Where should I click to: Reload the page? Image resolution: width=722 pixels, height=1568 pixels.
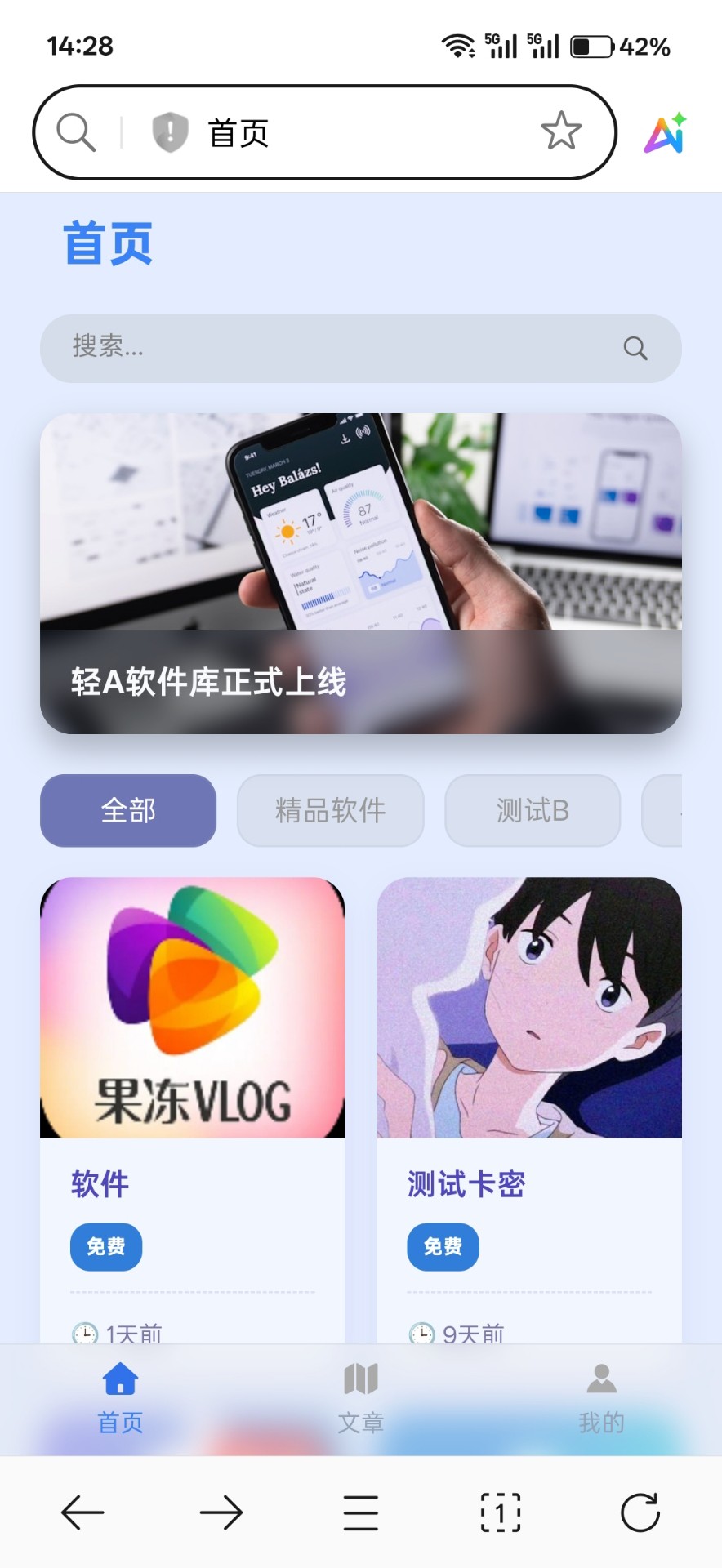pos(640,1512)
